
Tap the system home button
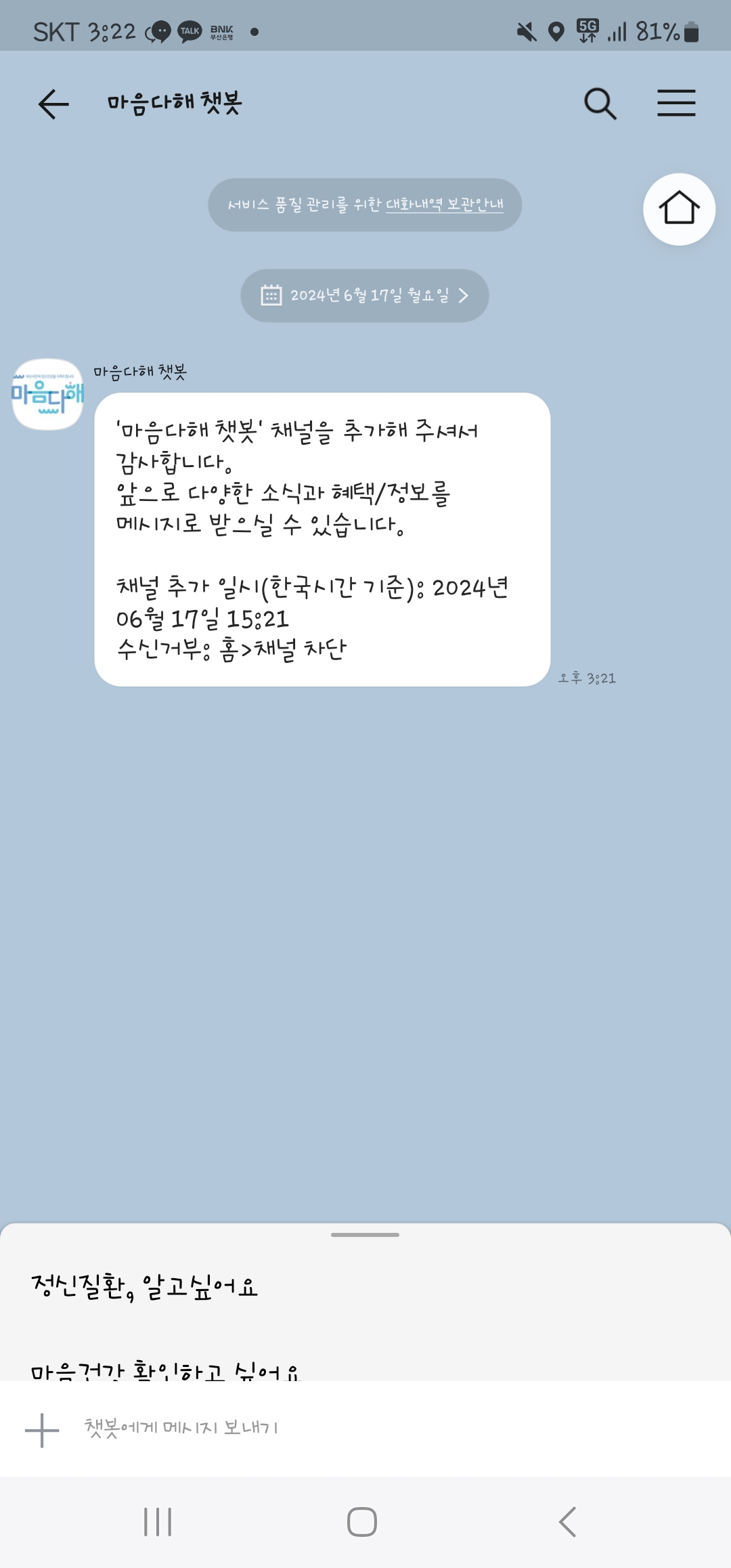(362, 1522)
